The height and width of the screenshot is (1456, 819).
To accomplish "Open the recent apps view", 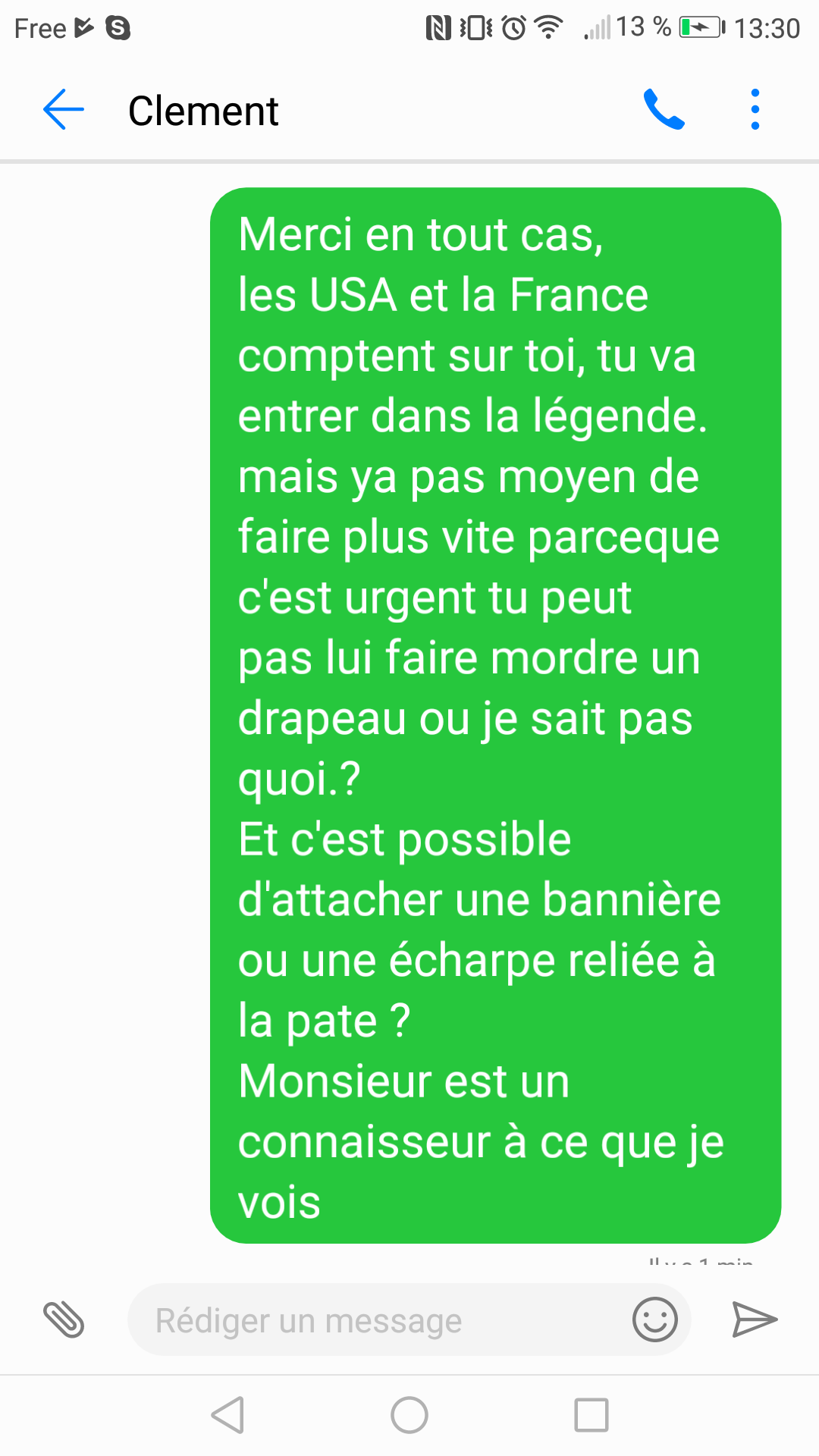I will tap(591, 1415).
